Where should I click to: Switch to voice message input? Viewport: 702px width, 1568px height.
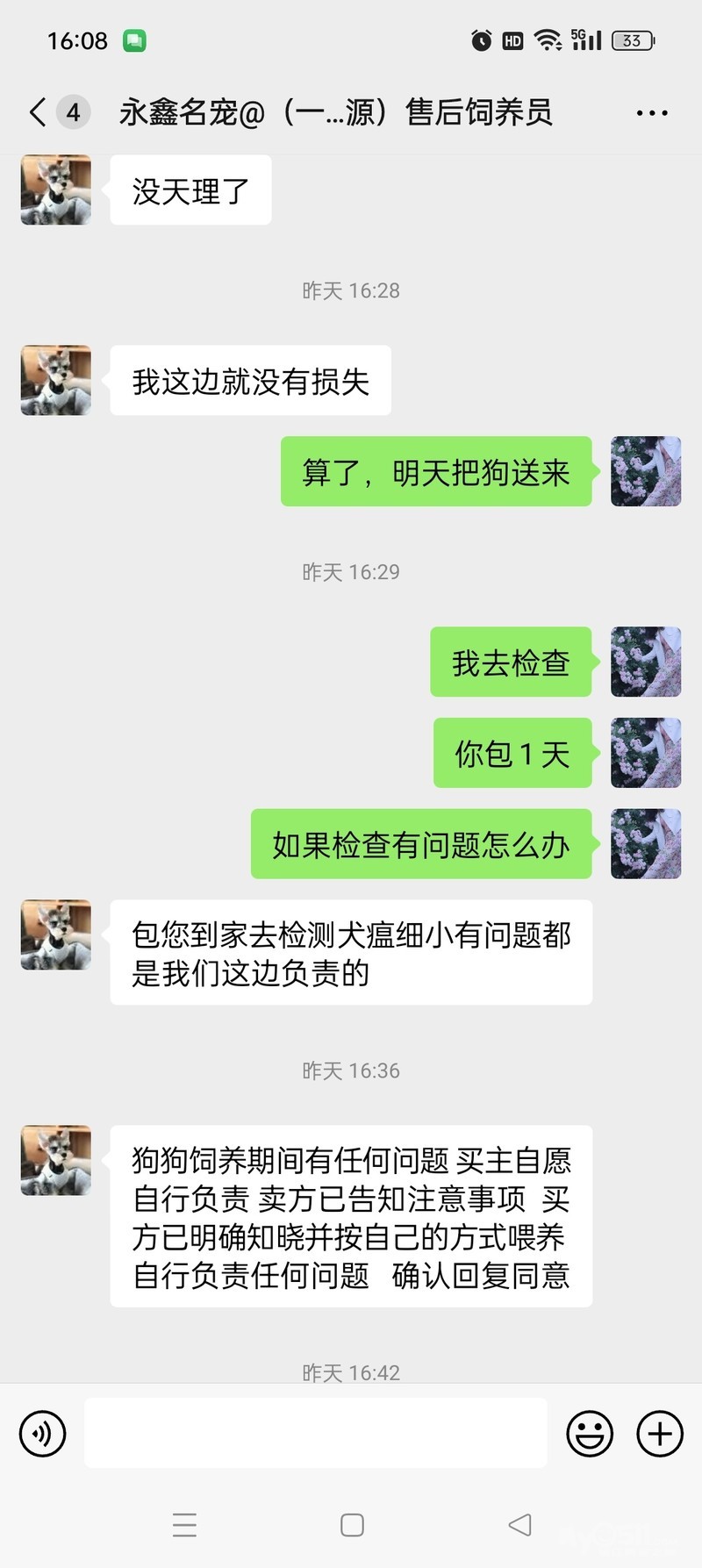43,1434
